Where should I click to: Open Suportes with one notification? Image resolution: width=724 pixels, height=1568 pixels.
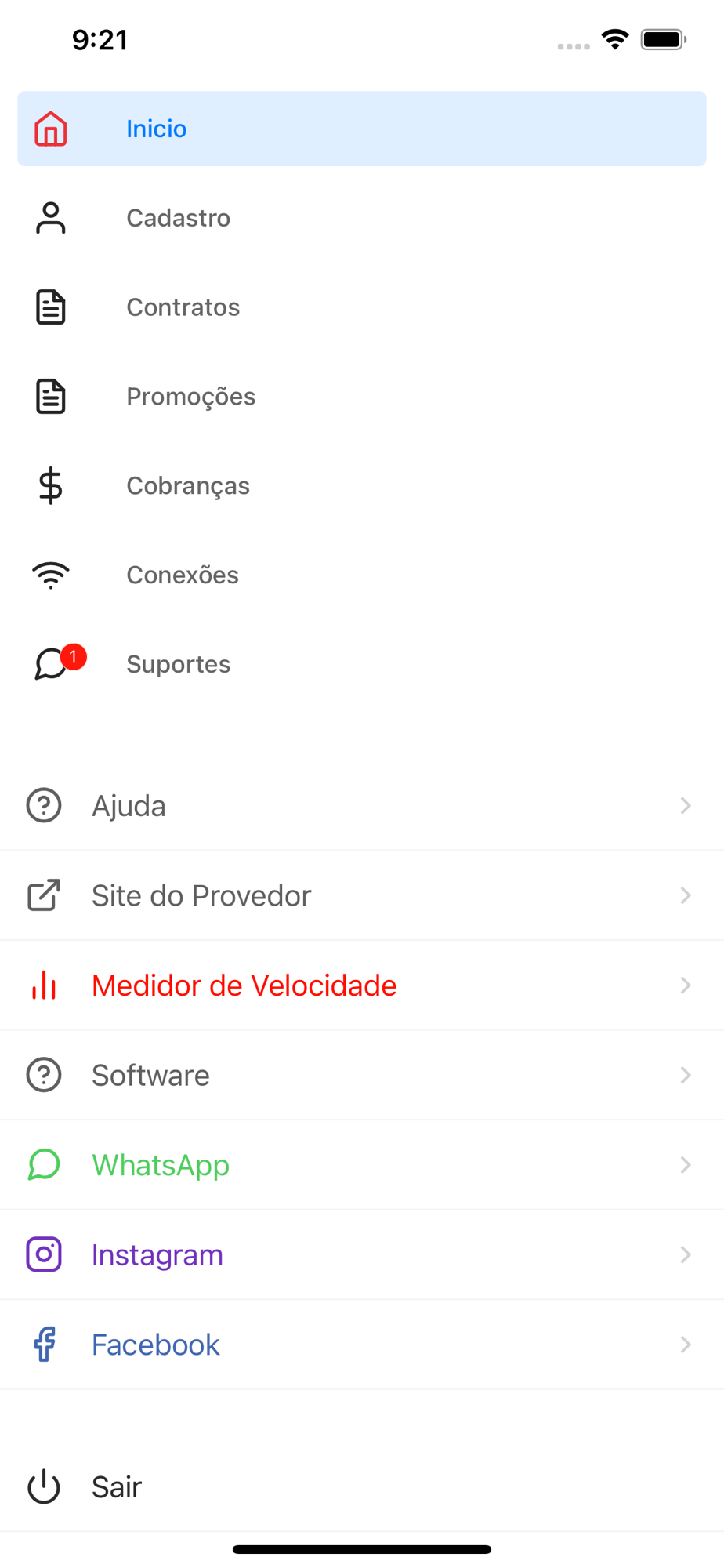tap(179, 665)
